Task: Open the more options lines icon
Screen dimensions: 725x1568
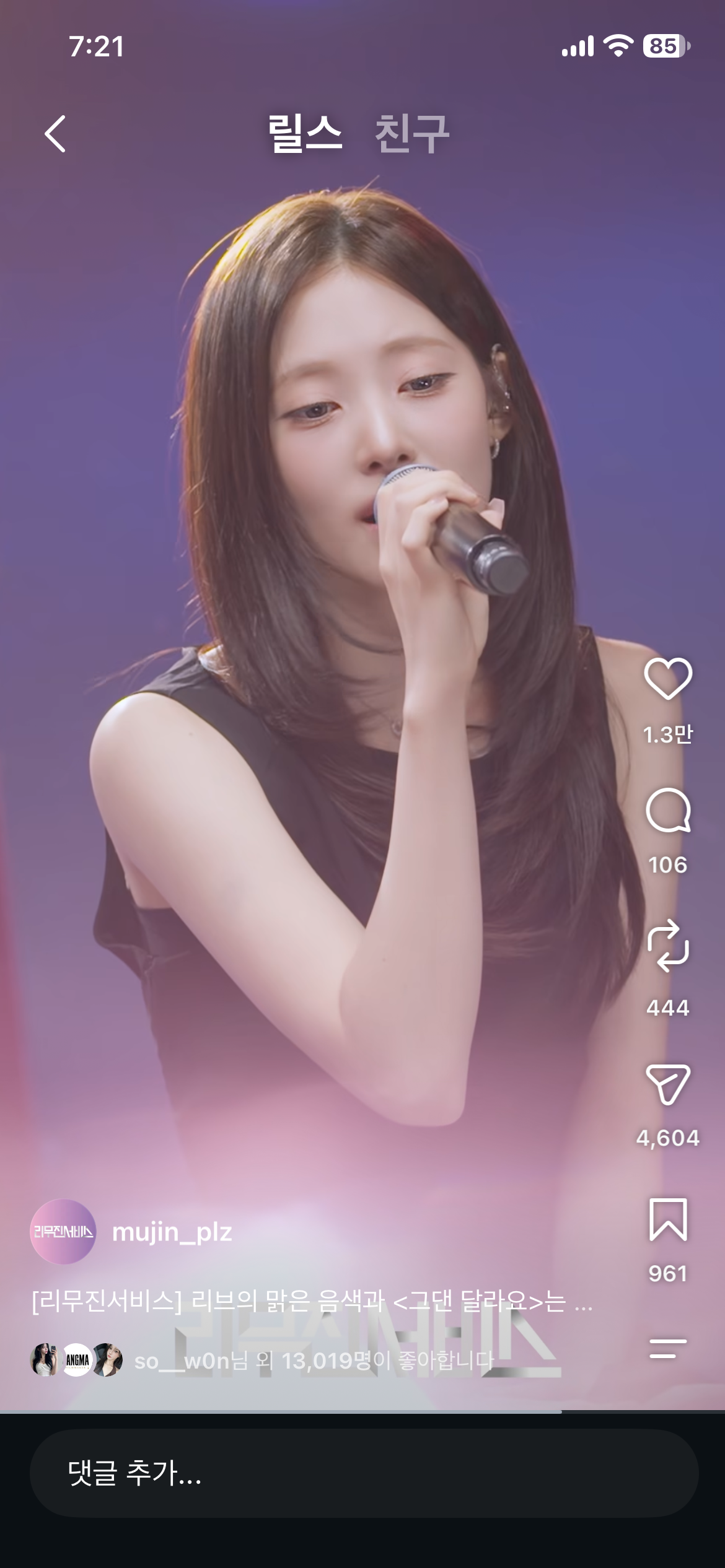Action: click(x=668, y=1349)
